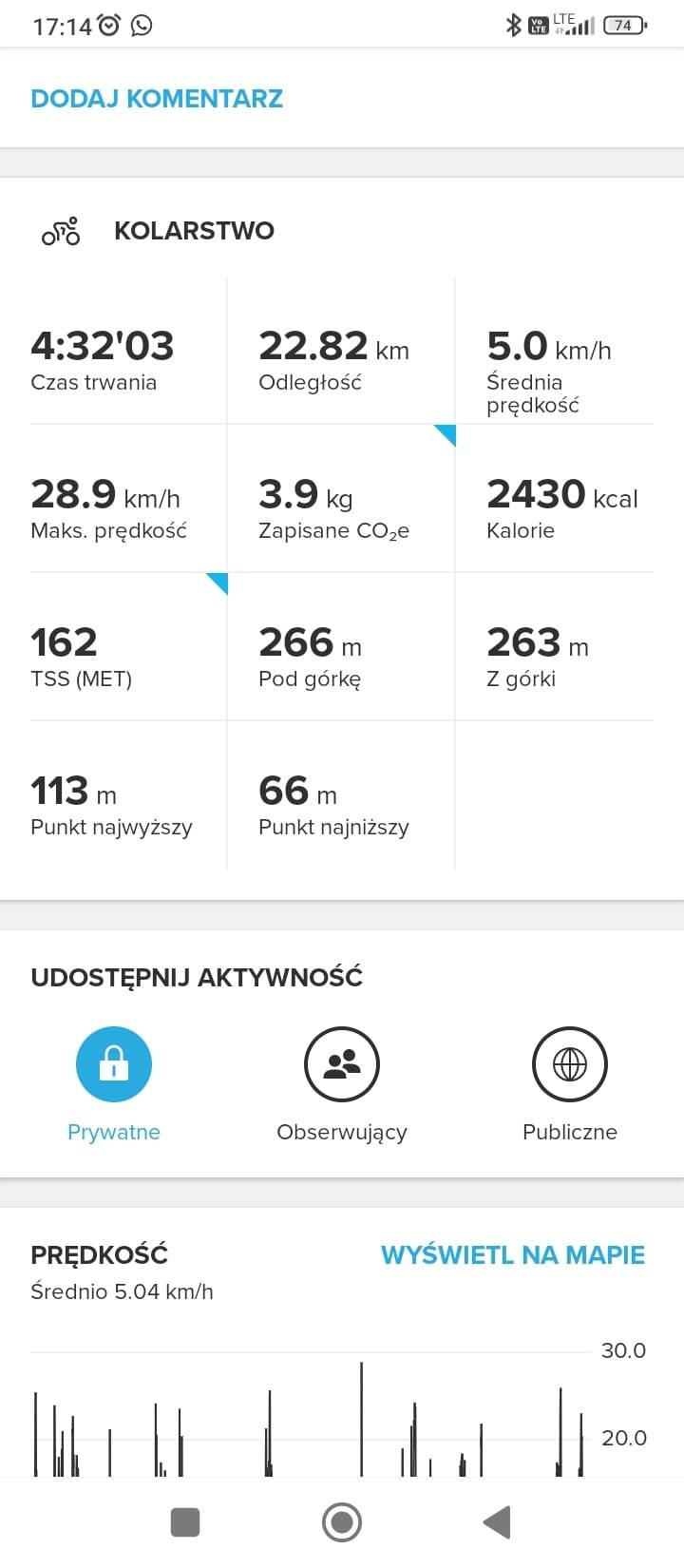
Task: Set activity visibility to Publiczne
Action: pos(570,1064)
